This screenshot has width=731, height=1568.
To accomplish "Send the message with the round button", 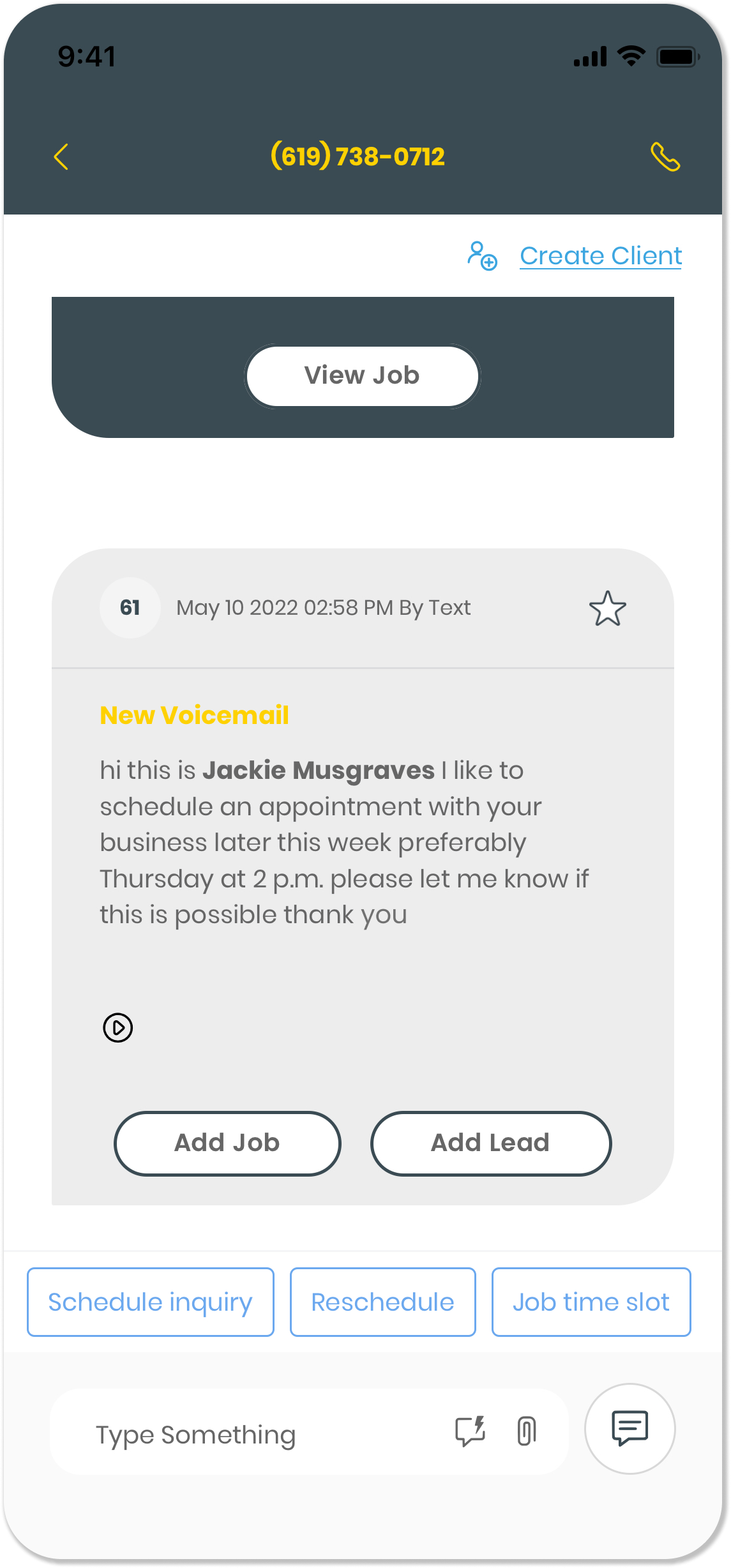I will point(629,1428).
